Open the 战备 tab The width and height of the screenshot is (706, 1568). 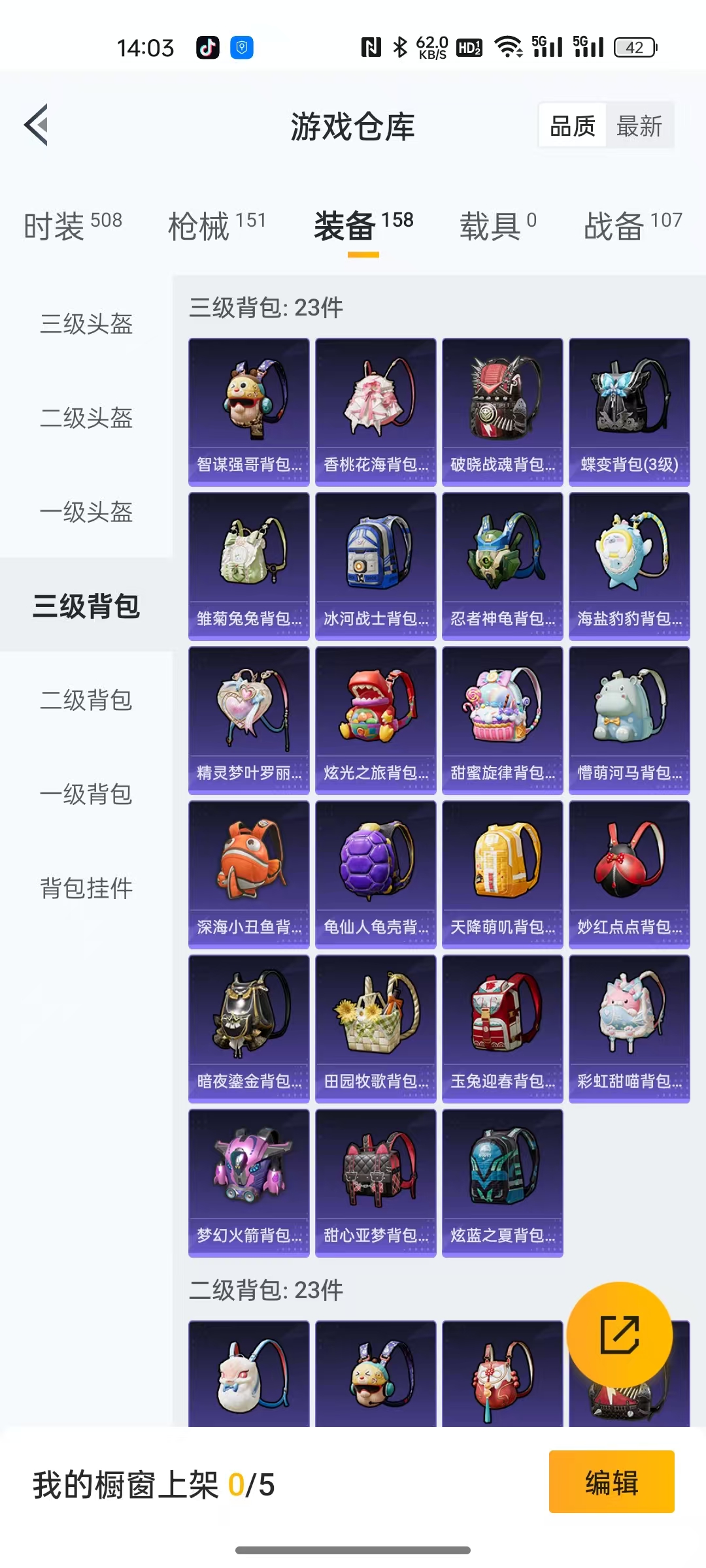pos(633,226)
